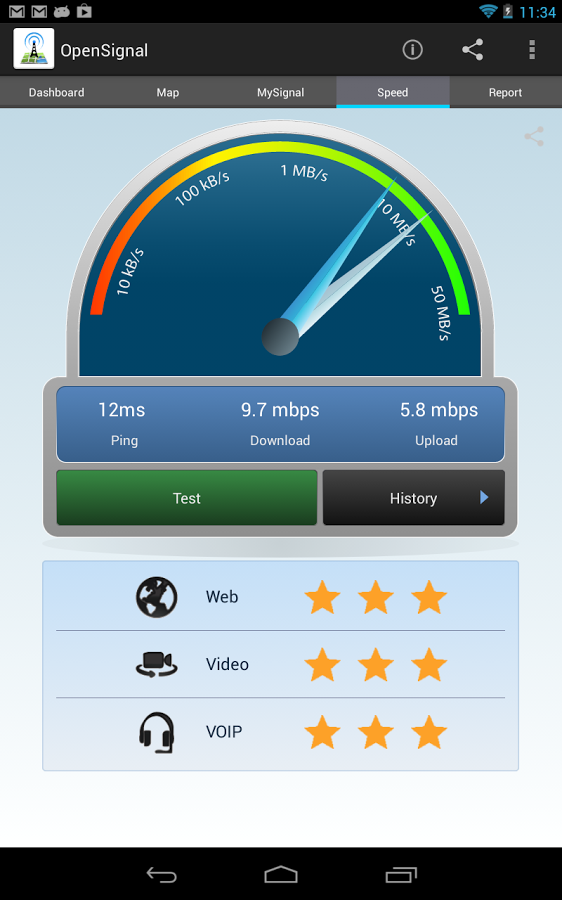Image resolution: width=562 pixels, height=900 pixels.
Task: Select the Speed tab
Action: 393,92
